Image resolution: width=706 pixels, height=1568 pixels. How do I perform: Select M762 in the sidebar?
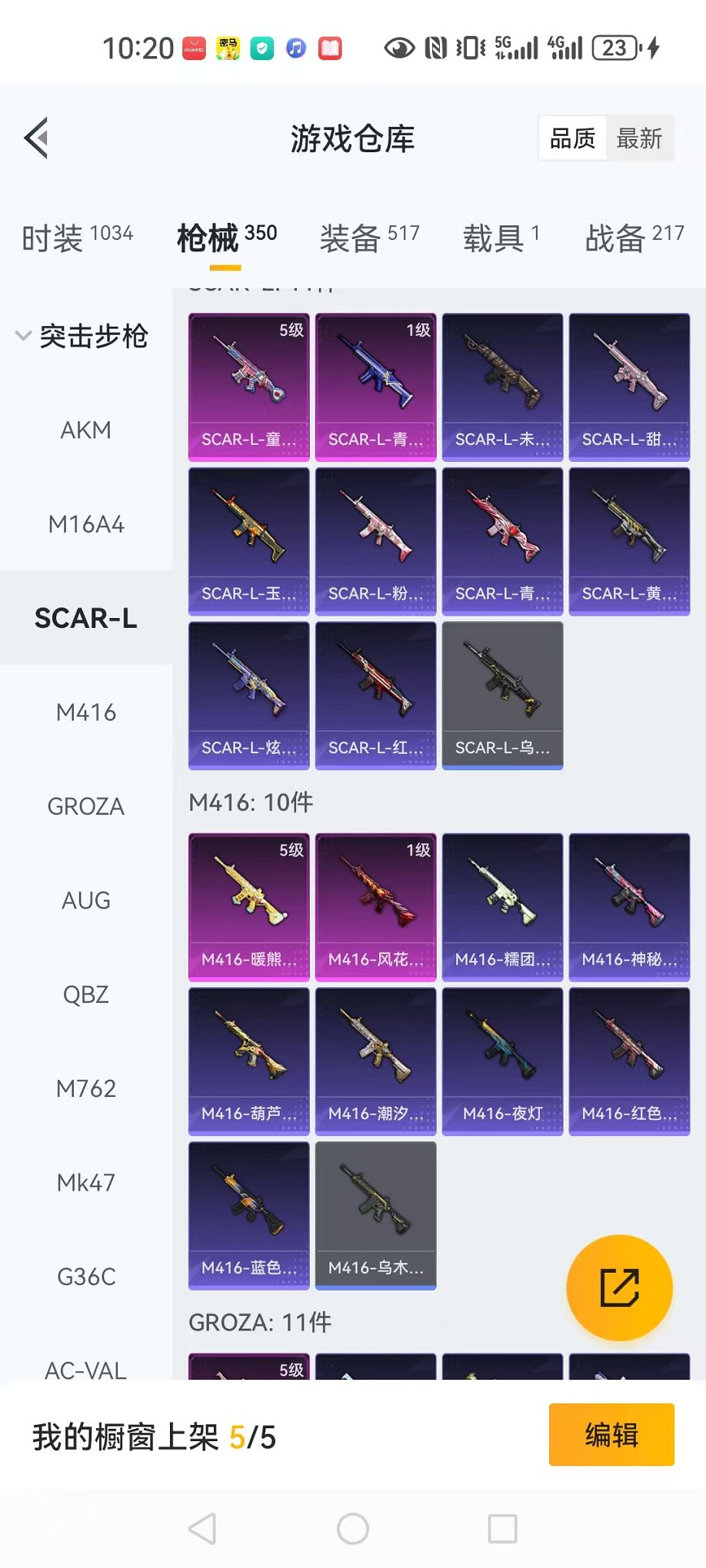pyautogui.click(x=85, y=1088)
